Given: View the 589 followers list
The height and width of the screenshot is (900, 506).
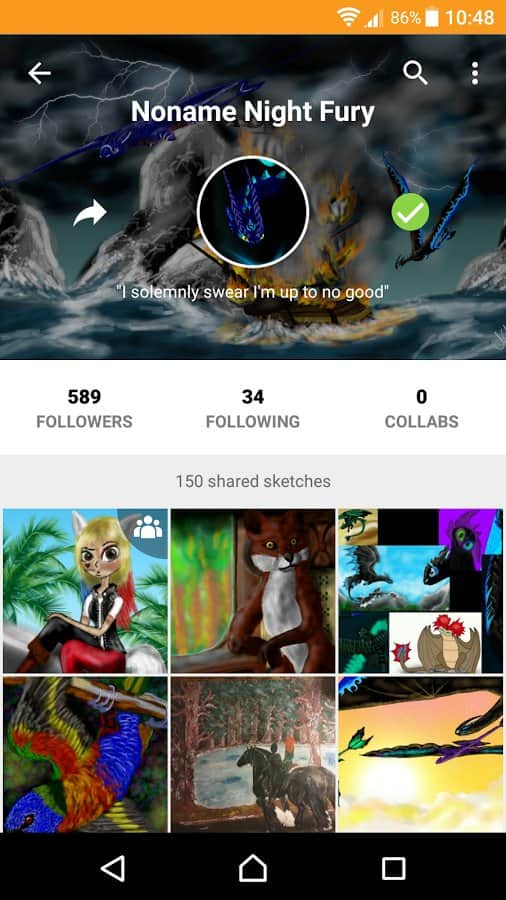Looking at the screenshot, I should (x=84, y=408).
